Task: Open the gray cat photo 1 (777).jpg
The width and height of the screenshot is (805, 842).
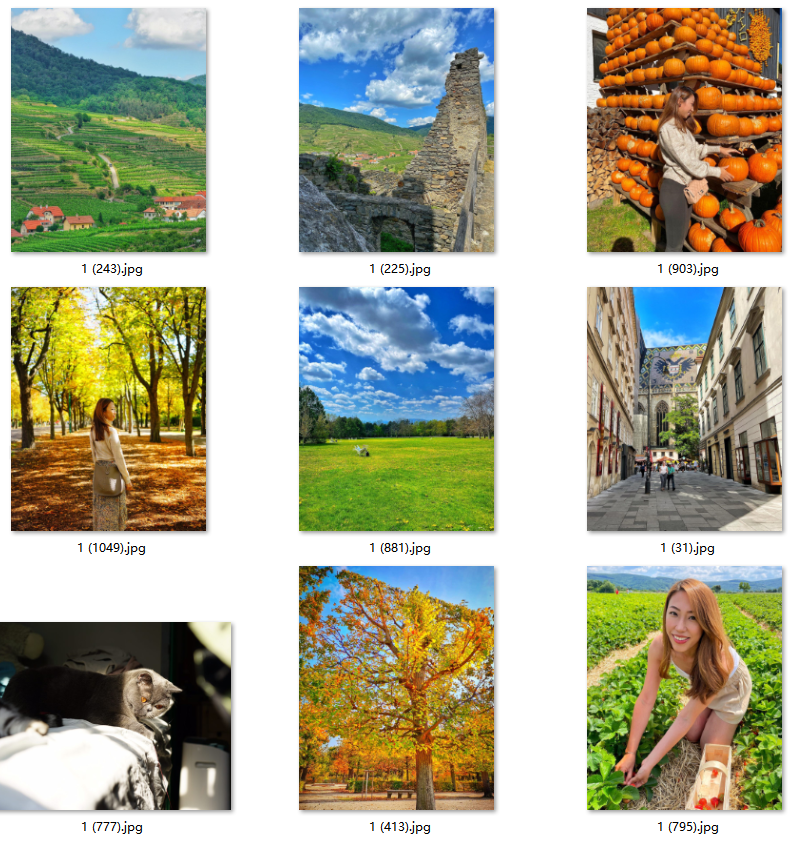Action: click(114, 715)
